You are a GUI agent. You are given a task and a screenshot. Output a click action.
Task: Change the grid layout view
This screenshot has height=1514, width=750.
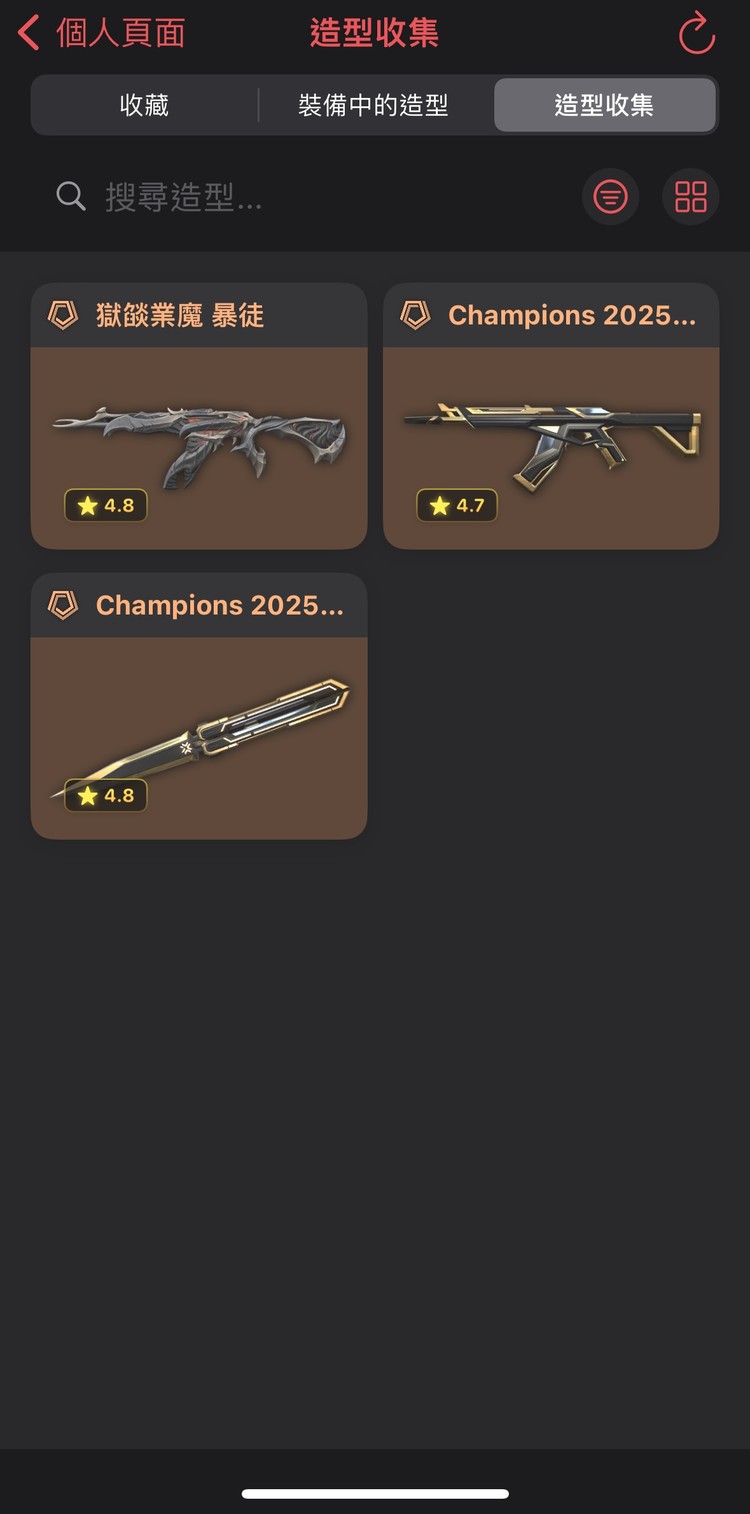coord(690,197)
